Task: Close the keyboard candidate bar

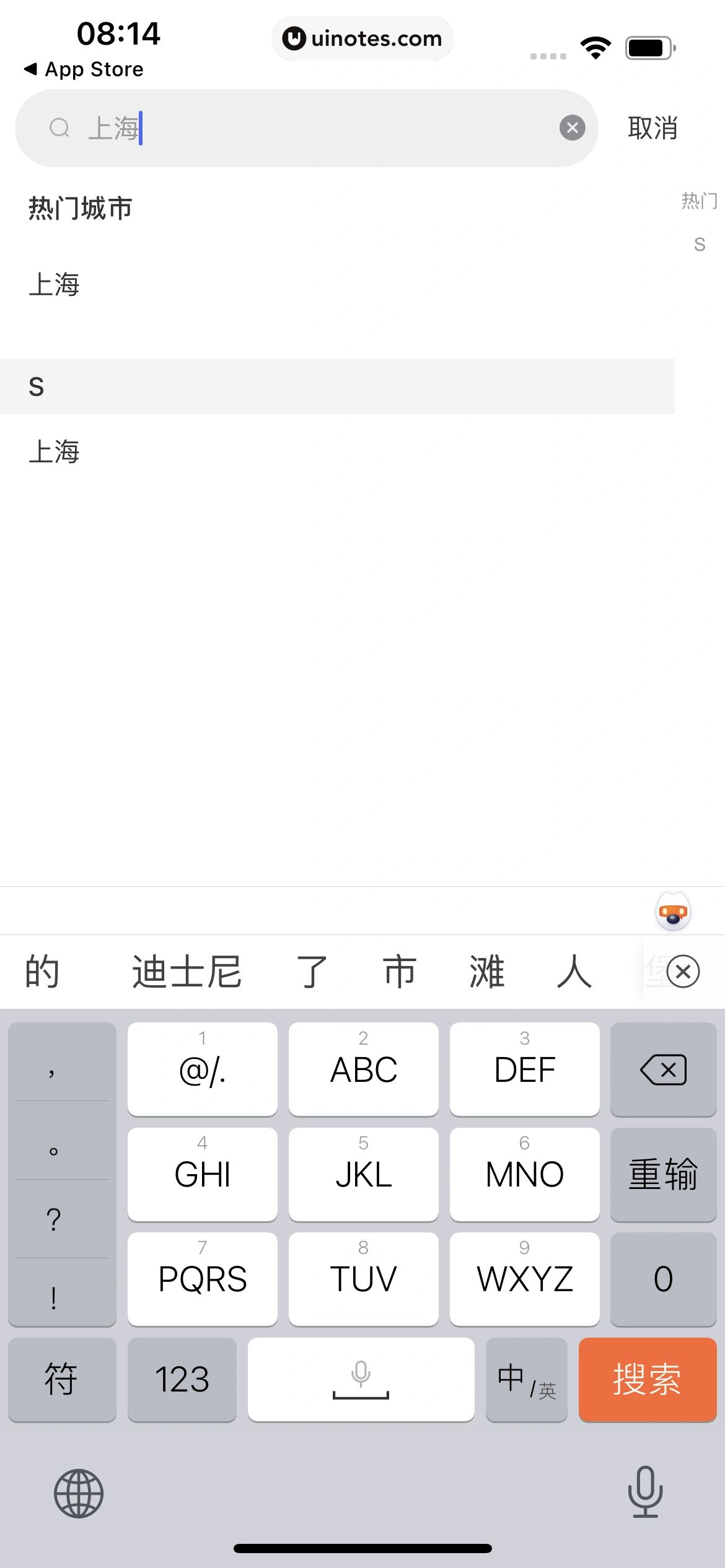Action: coord(683,972)
